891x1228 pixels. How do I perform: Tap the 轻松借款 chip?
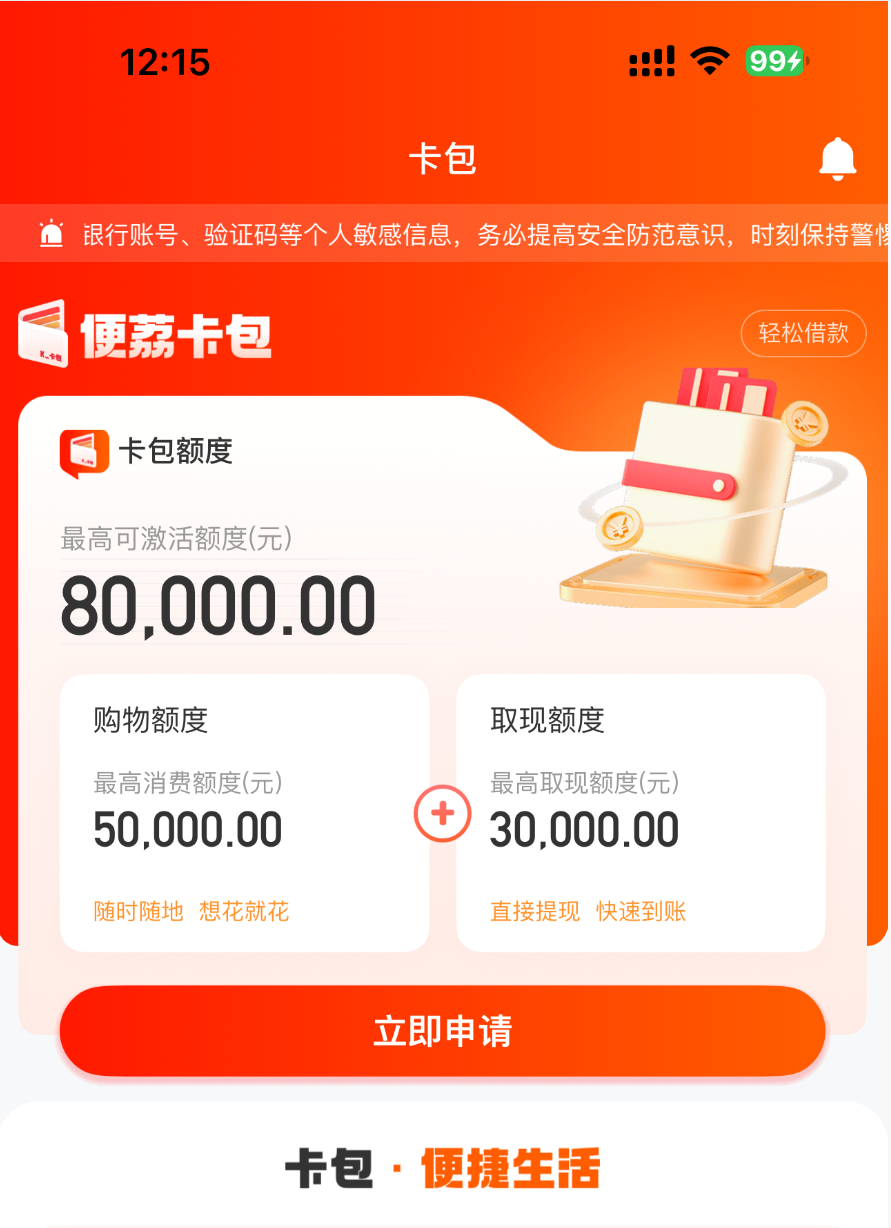[803, 333]
